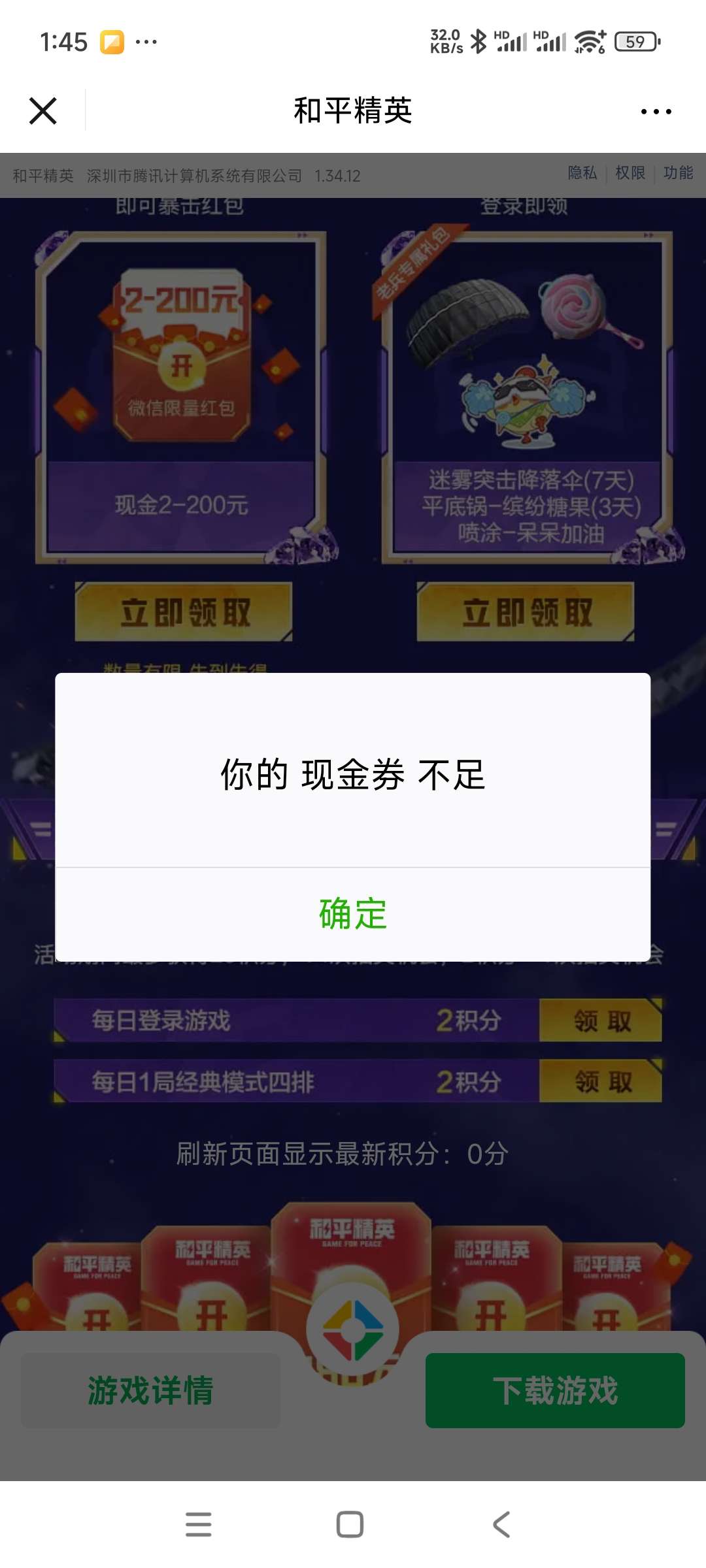Open the 权限 permissions link

pyautogui.click(x=630, y=173)
